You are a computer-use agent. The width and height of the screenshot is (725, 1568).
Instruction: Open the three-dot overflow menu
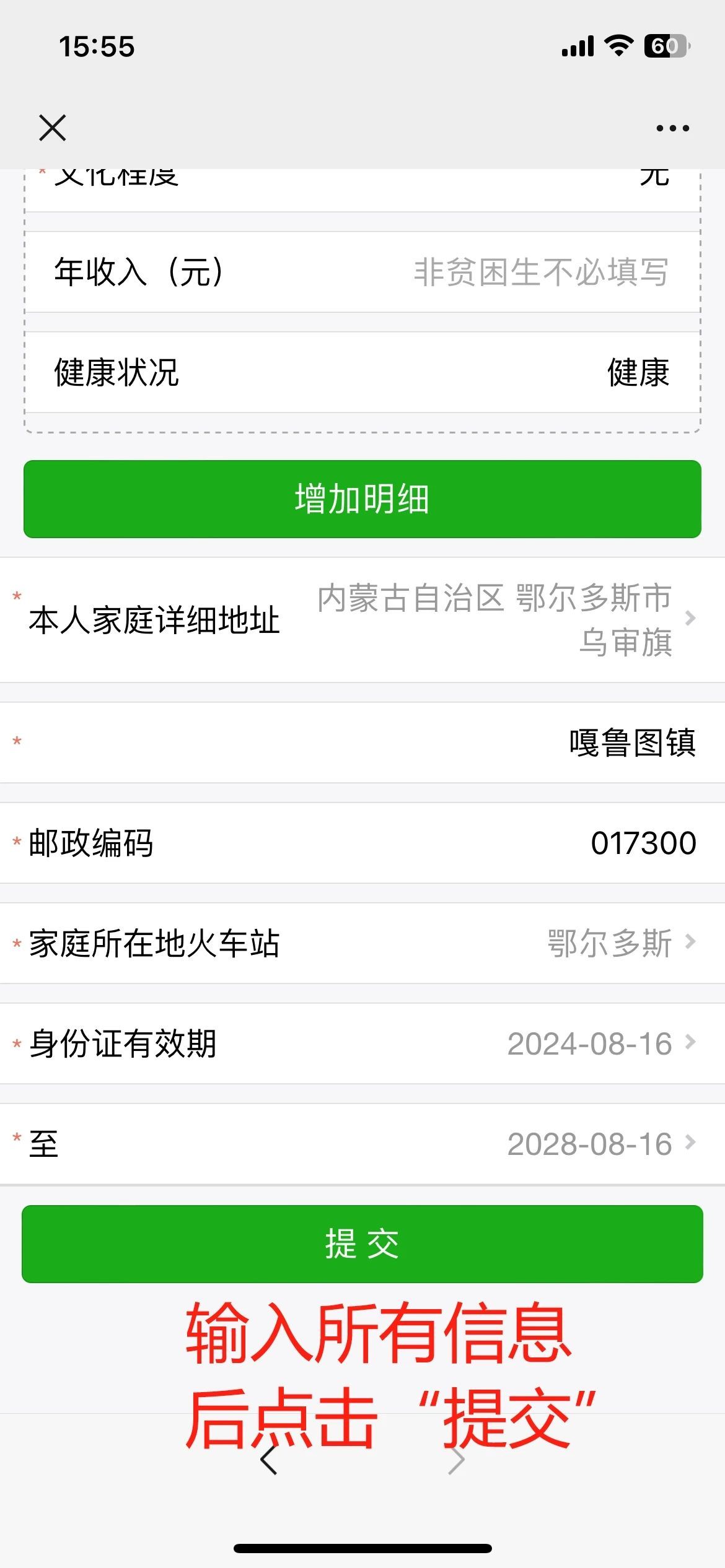coord(672,128)
